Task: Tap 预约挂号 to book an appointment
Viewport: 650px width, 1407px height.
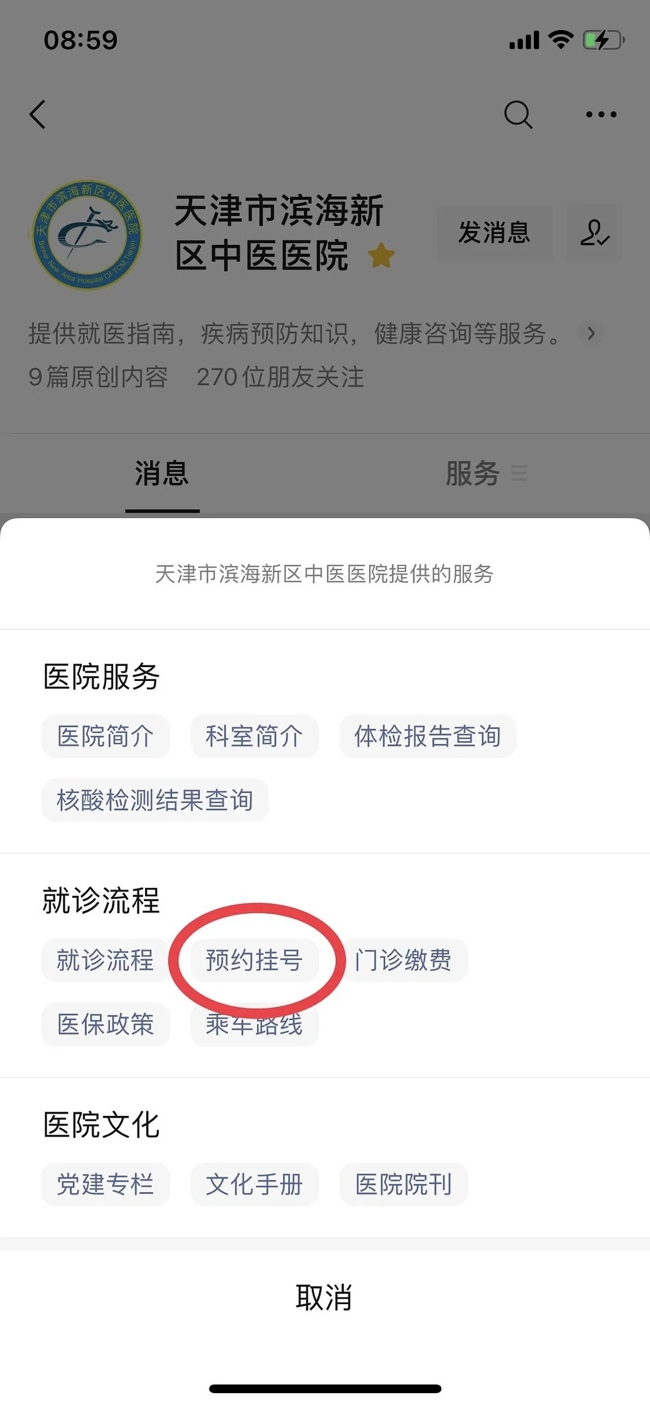Action: pos(254,961)
